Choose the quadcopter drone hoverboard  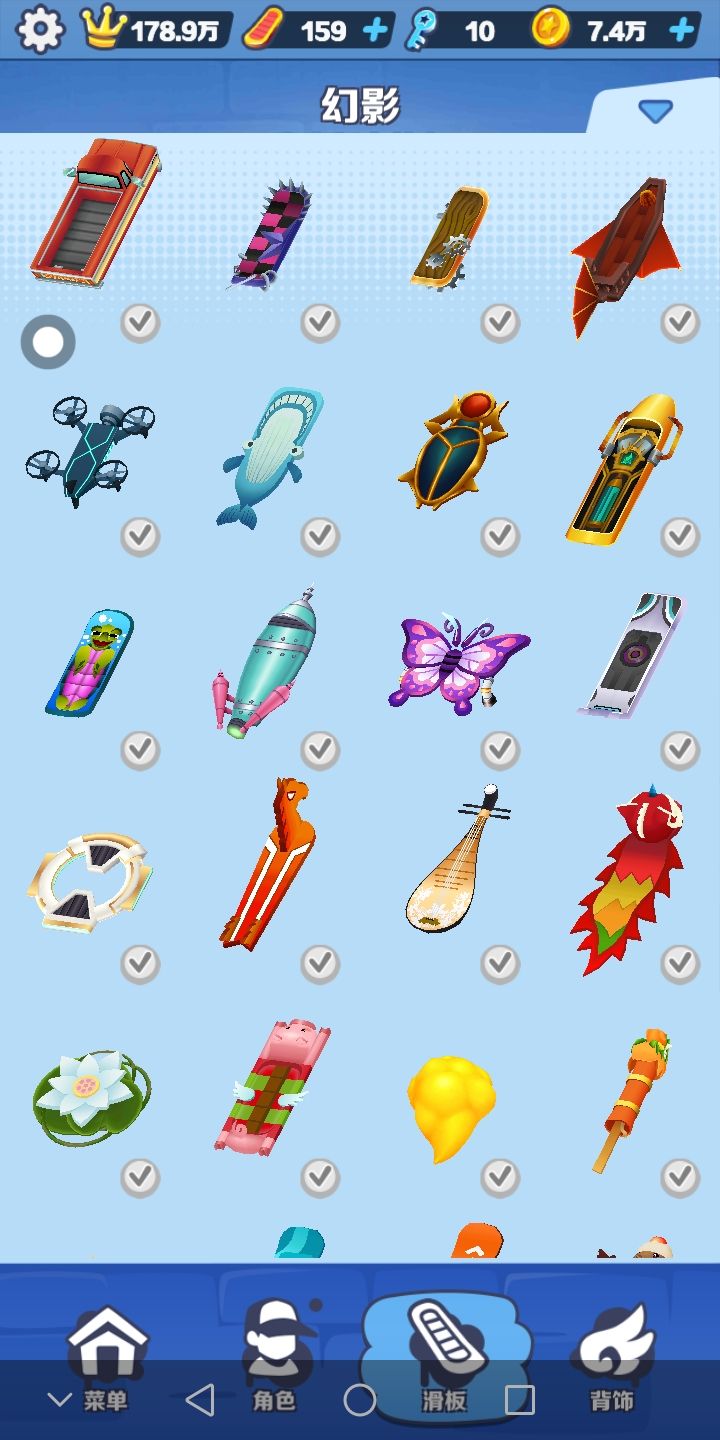pyautogui.click(x=90, y=446)
